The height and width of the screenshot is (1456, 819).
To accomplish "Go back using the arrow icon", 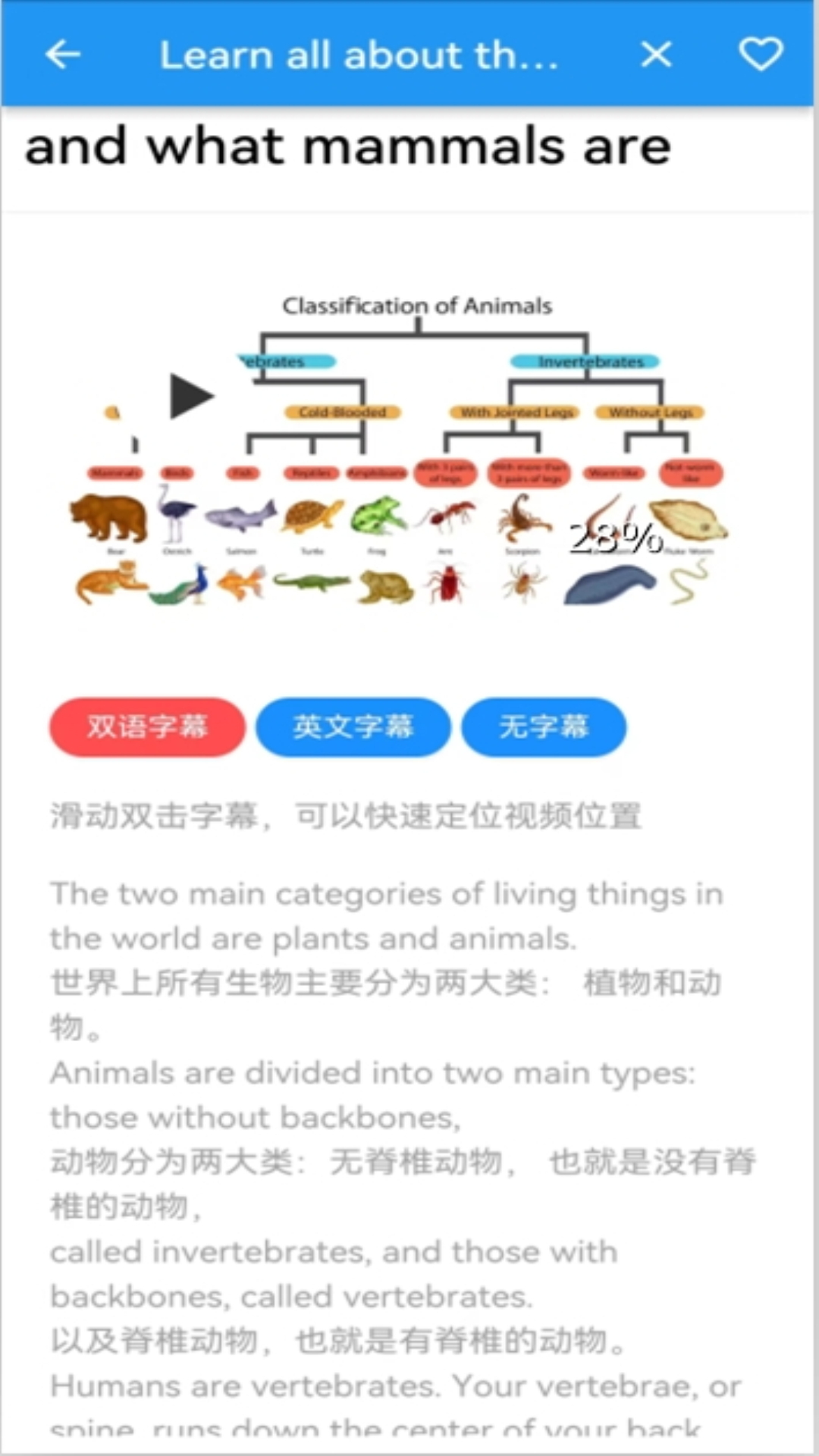I will click(x=63, y=55).
